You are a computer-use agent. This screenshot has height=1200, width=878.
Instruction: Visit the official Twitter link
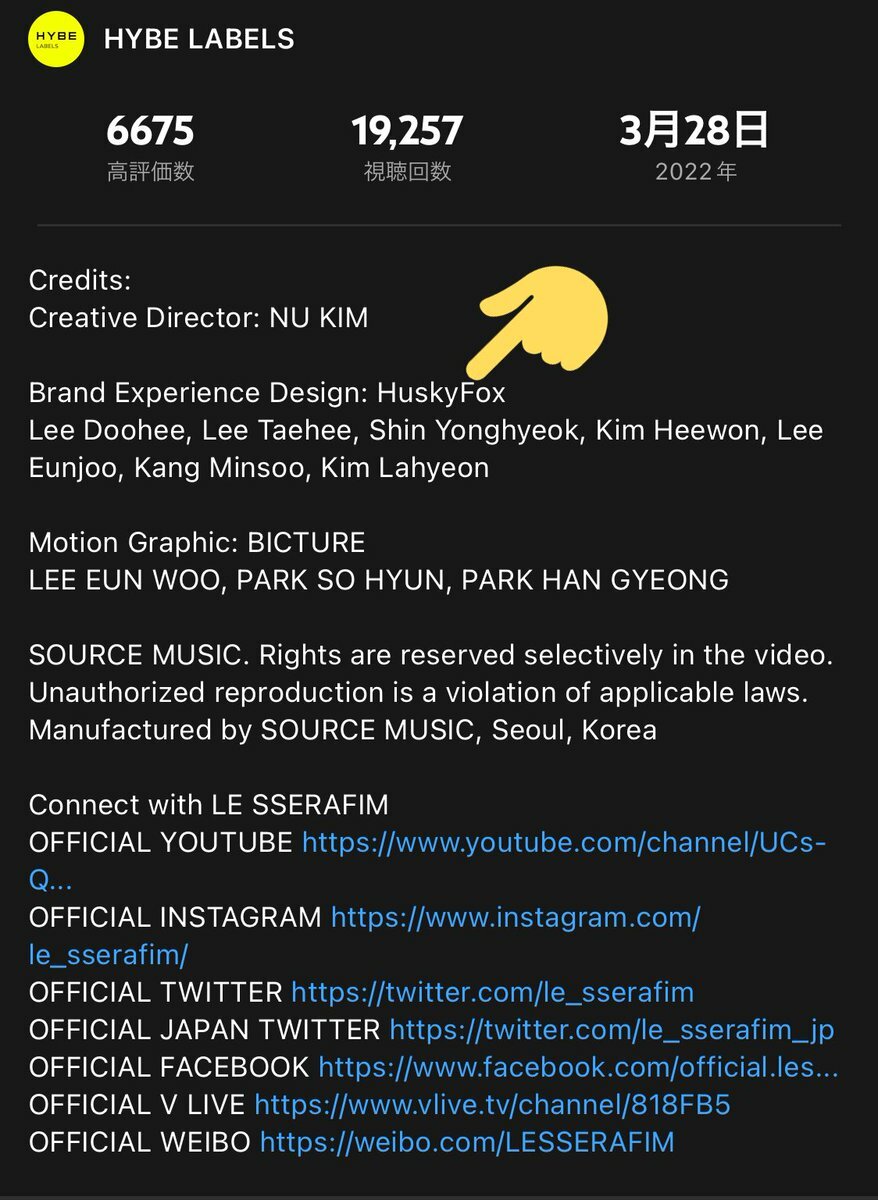coord(492,992)
